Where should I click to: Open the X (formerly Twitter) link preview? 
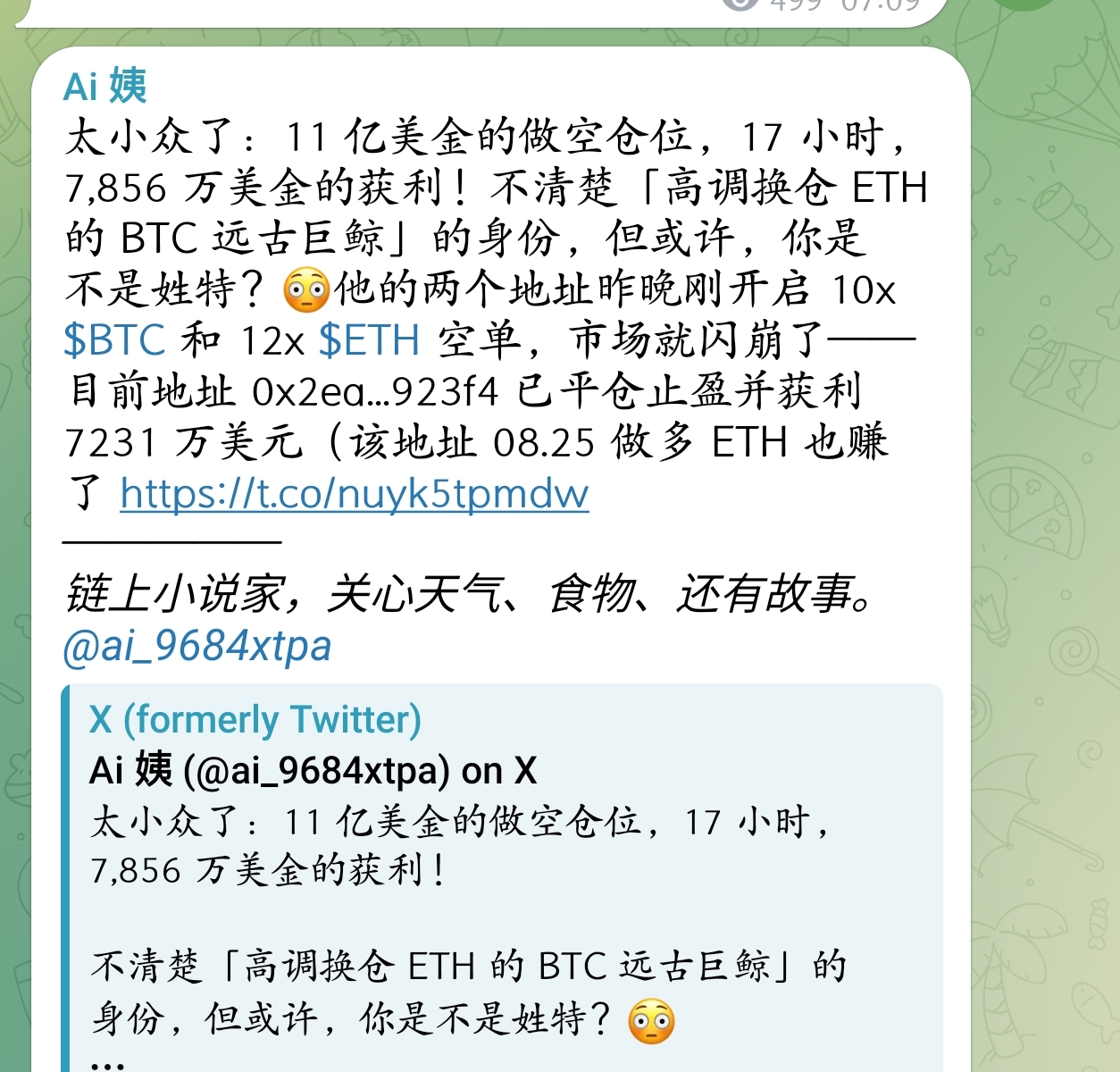(x=255, y=720)
